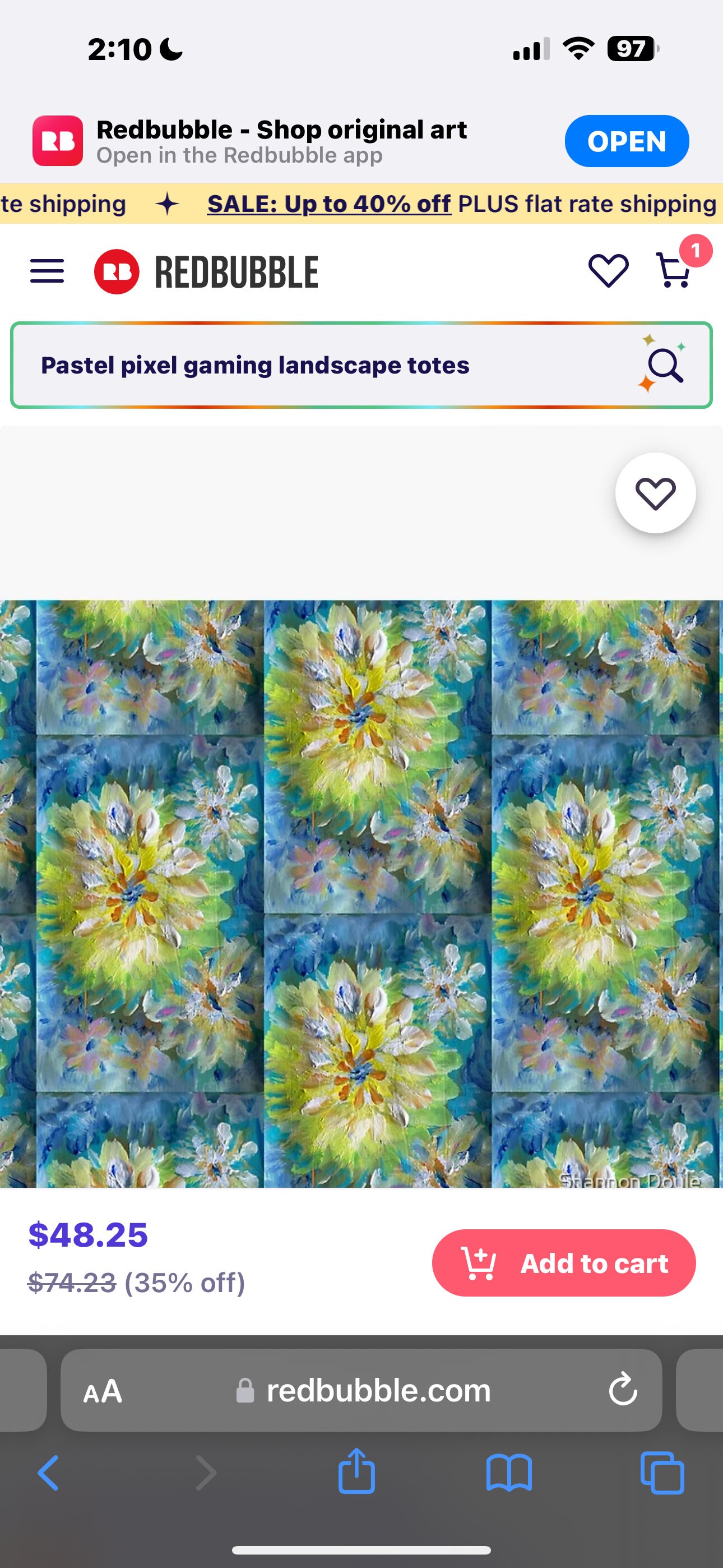Reload the redbubble.com page
Viewport: 723px width, 1568px height.
click(x=623, y=1390)
